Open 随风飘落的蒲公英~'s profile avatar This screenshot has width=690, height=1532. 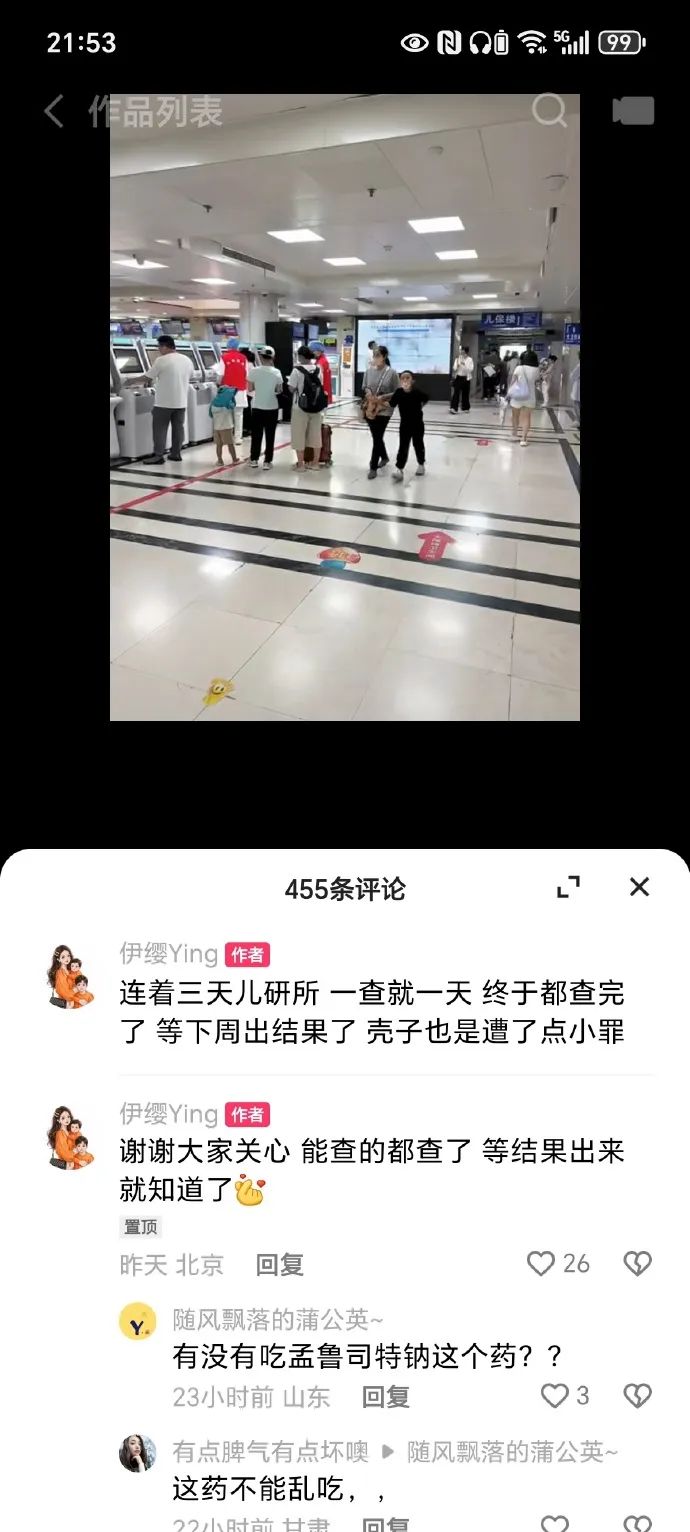pyautogui.click(x=138, y=1322)
